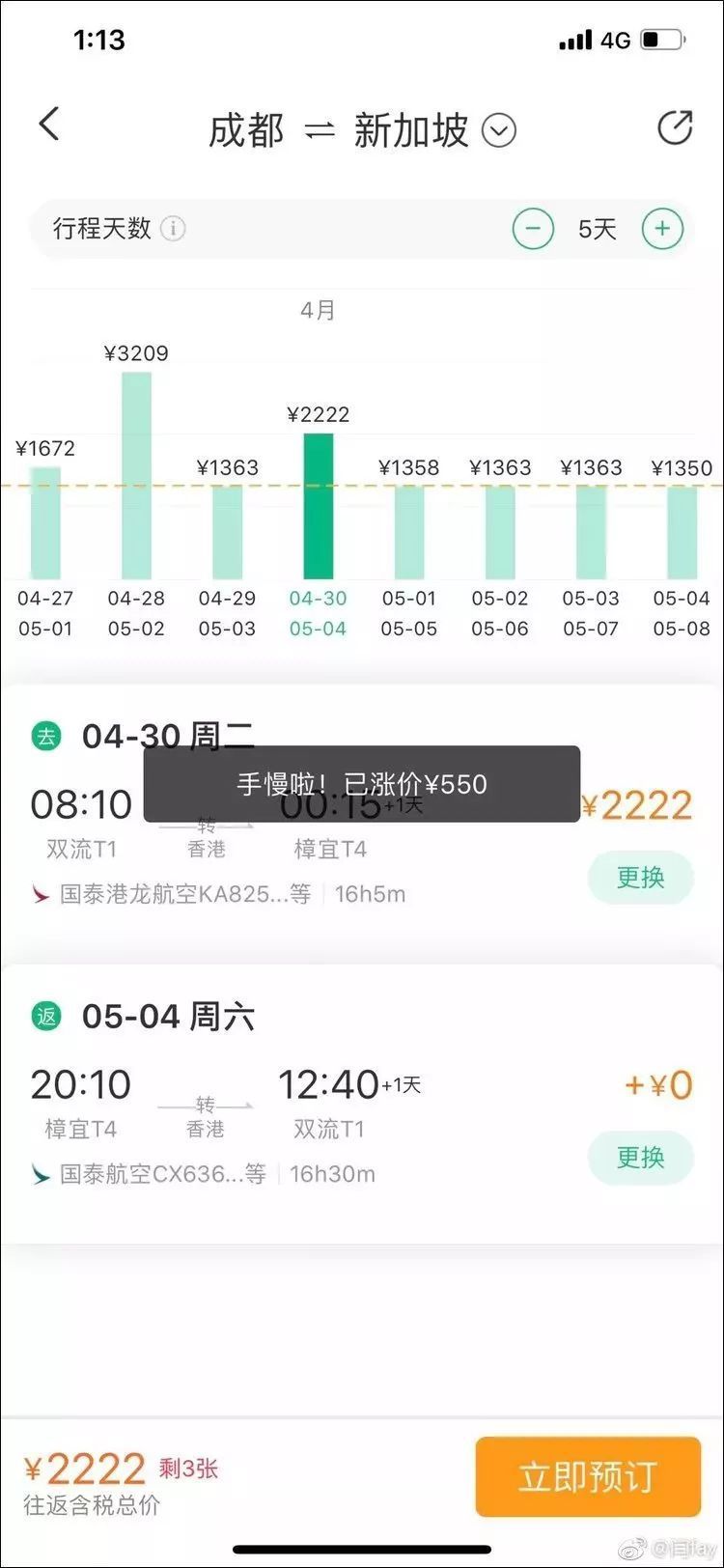Viewport: 724px width, 1568px height.
Task: Select the 05-02 to 05-06 price bar
Action: 500,531
